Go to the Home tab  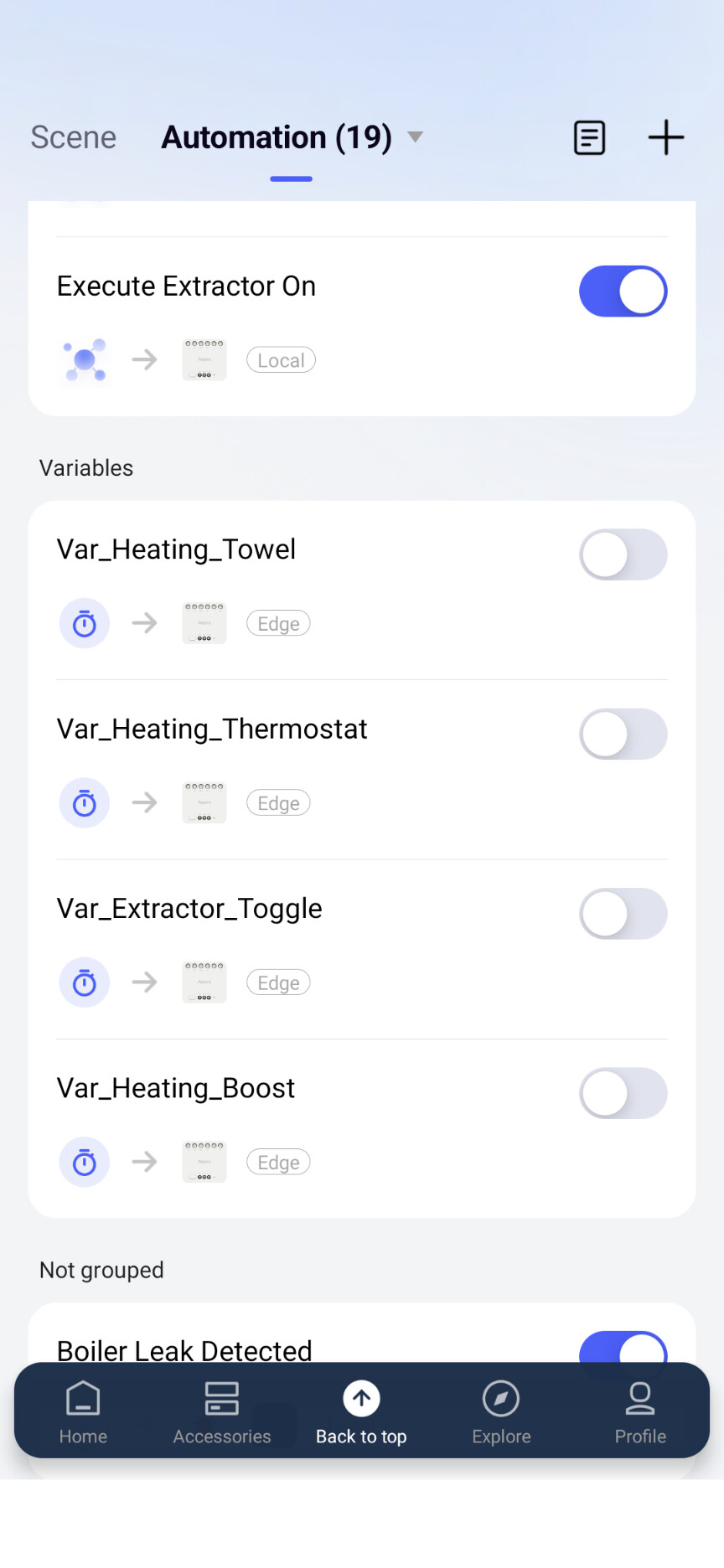[x=83, y=1413]
